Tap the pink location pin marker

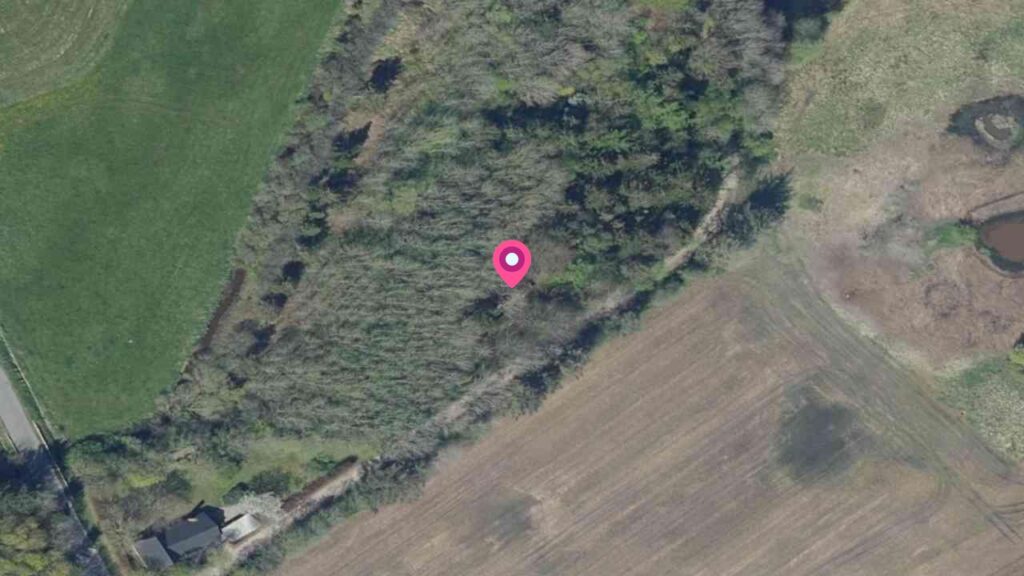pyautogui.click(x=512, y=261)
